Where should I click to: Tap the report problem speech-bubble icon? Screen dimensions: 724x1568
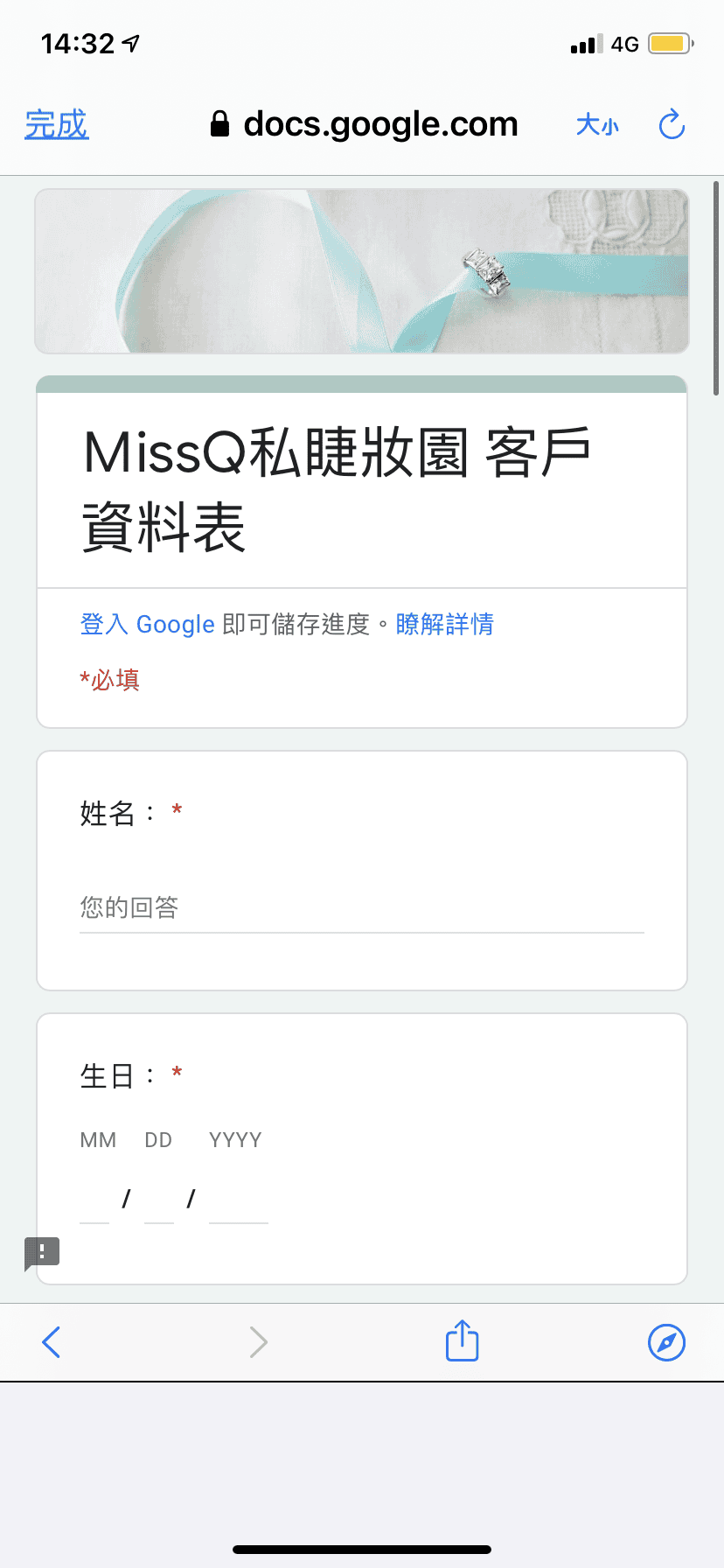(x=43, y=1253)
